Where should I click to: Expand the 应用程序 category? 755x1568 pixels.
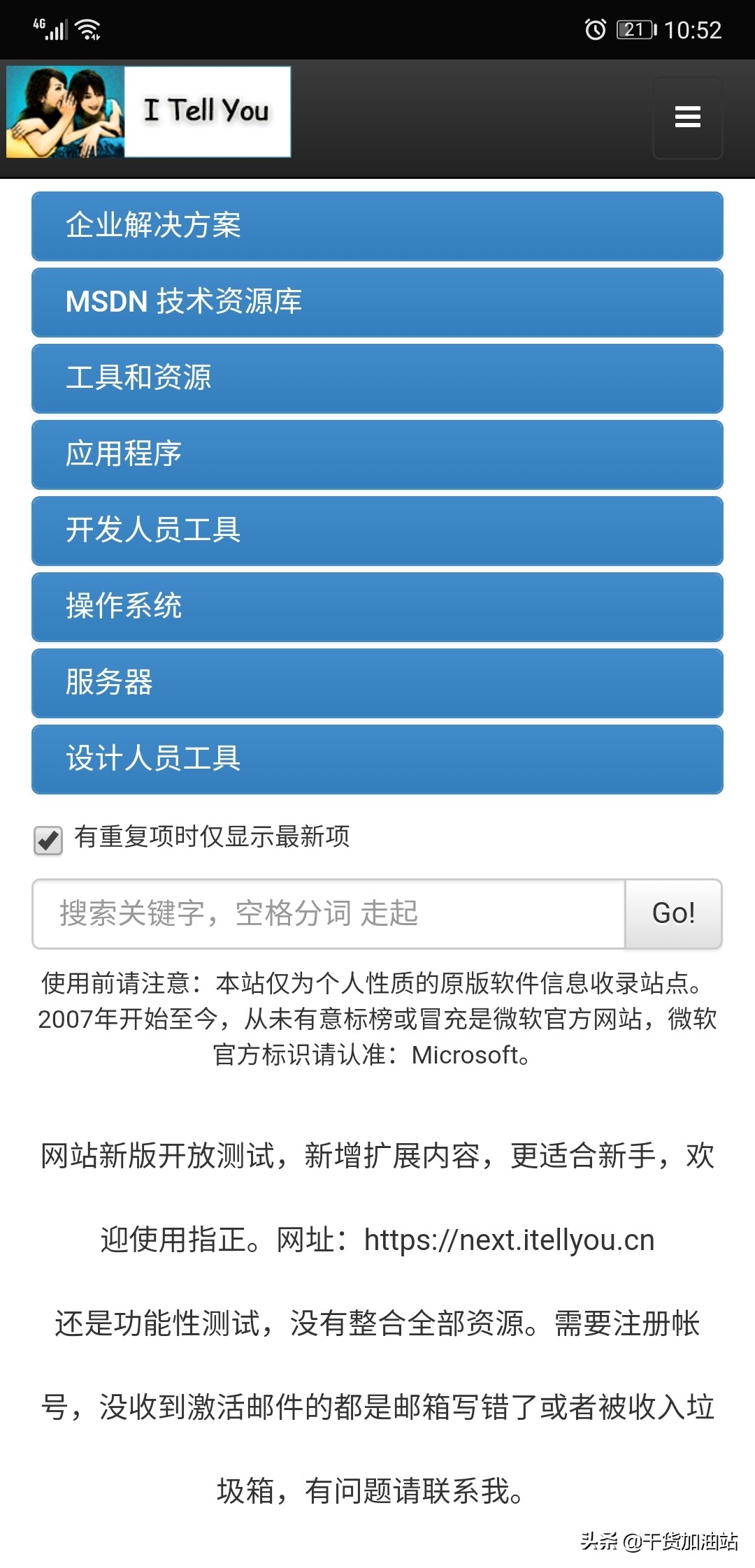pyautogui.click(x=377, y=454)
